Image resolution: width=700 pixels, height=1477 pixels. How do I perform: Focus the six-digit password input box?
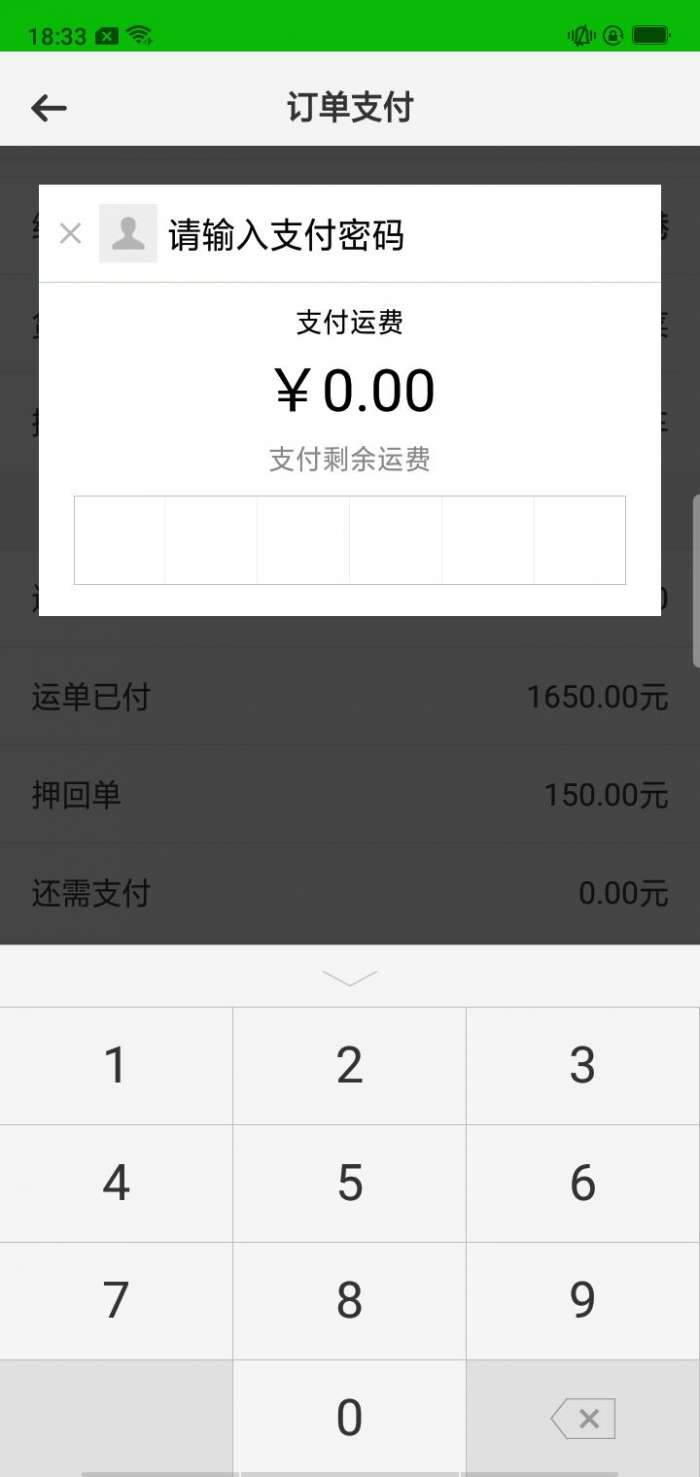click(x=349, y=540)
